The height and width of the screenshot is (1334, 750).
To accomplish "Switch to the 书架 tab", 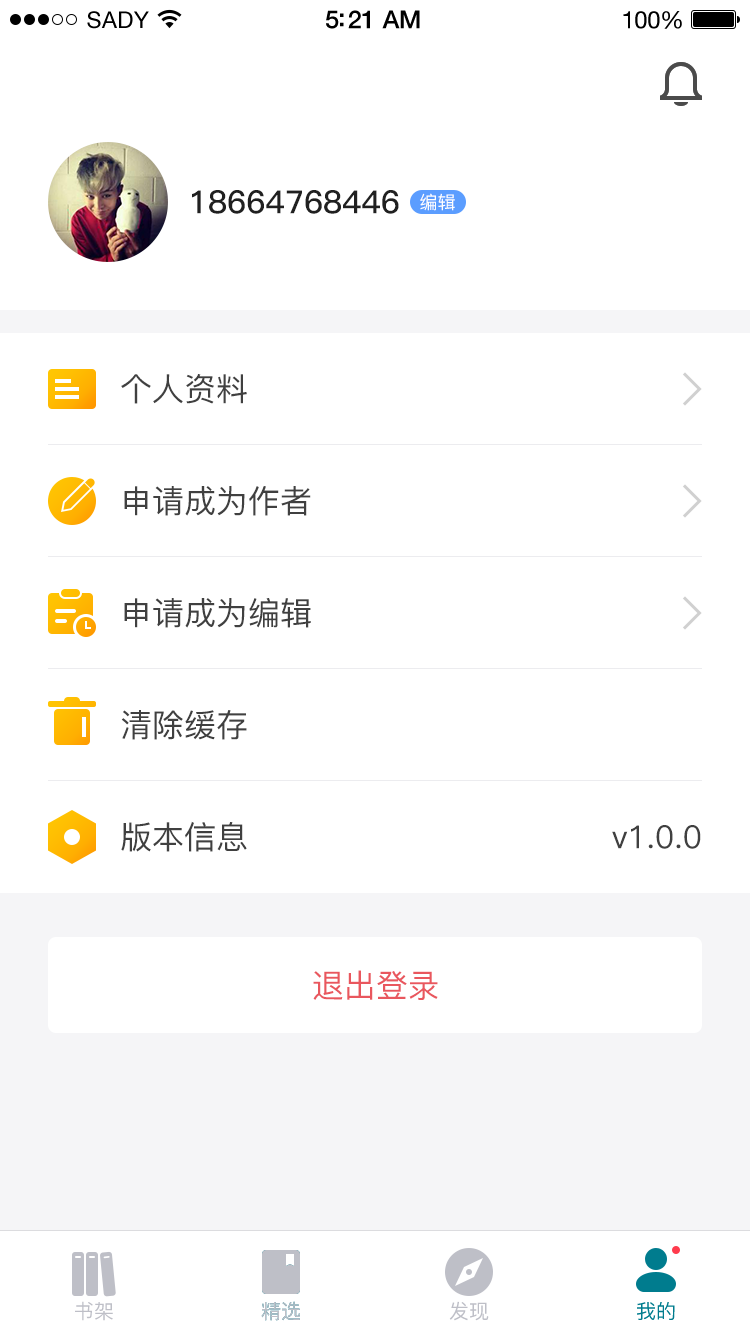I will (x=94, y=1285).
